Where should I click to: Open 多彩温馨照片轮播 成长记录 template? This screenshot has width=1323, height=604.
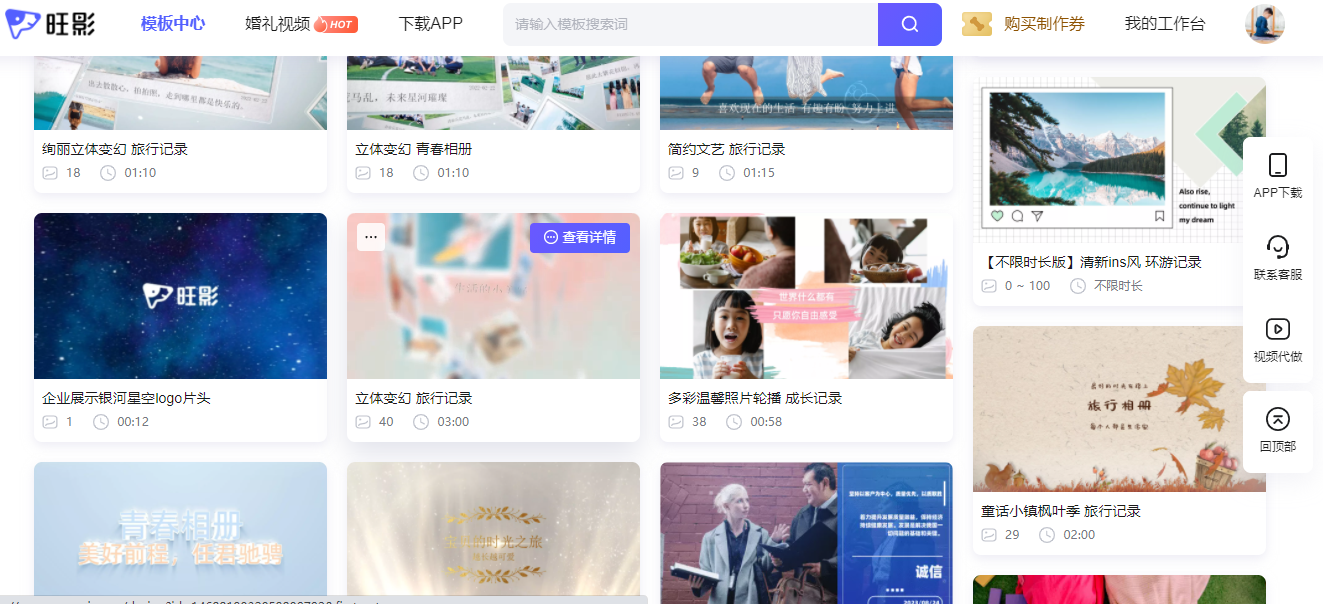point(806,296)
